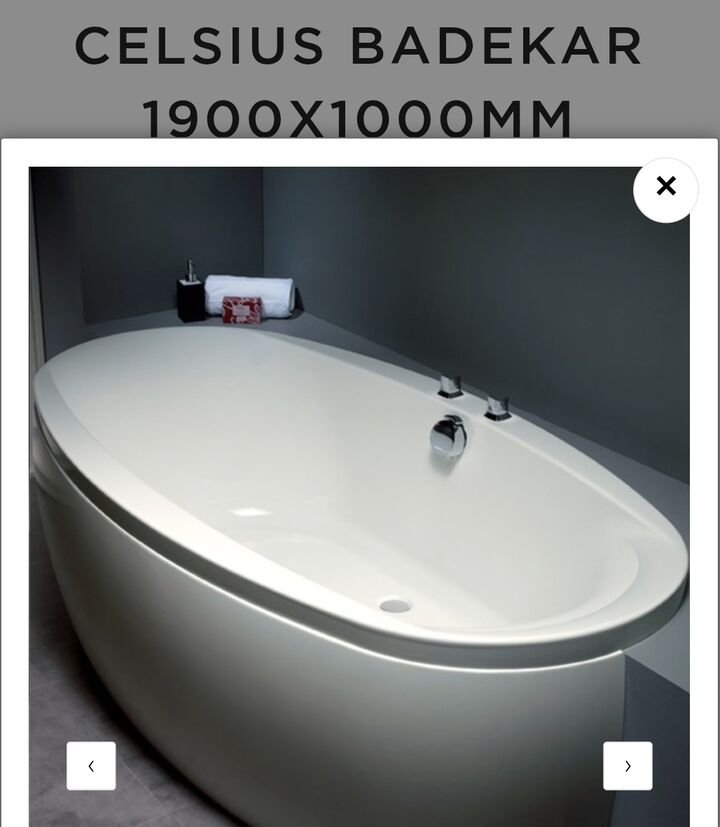This screenshot has height=827, width=720.
Task: Go to the previous product image
Action: [91, 766]
